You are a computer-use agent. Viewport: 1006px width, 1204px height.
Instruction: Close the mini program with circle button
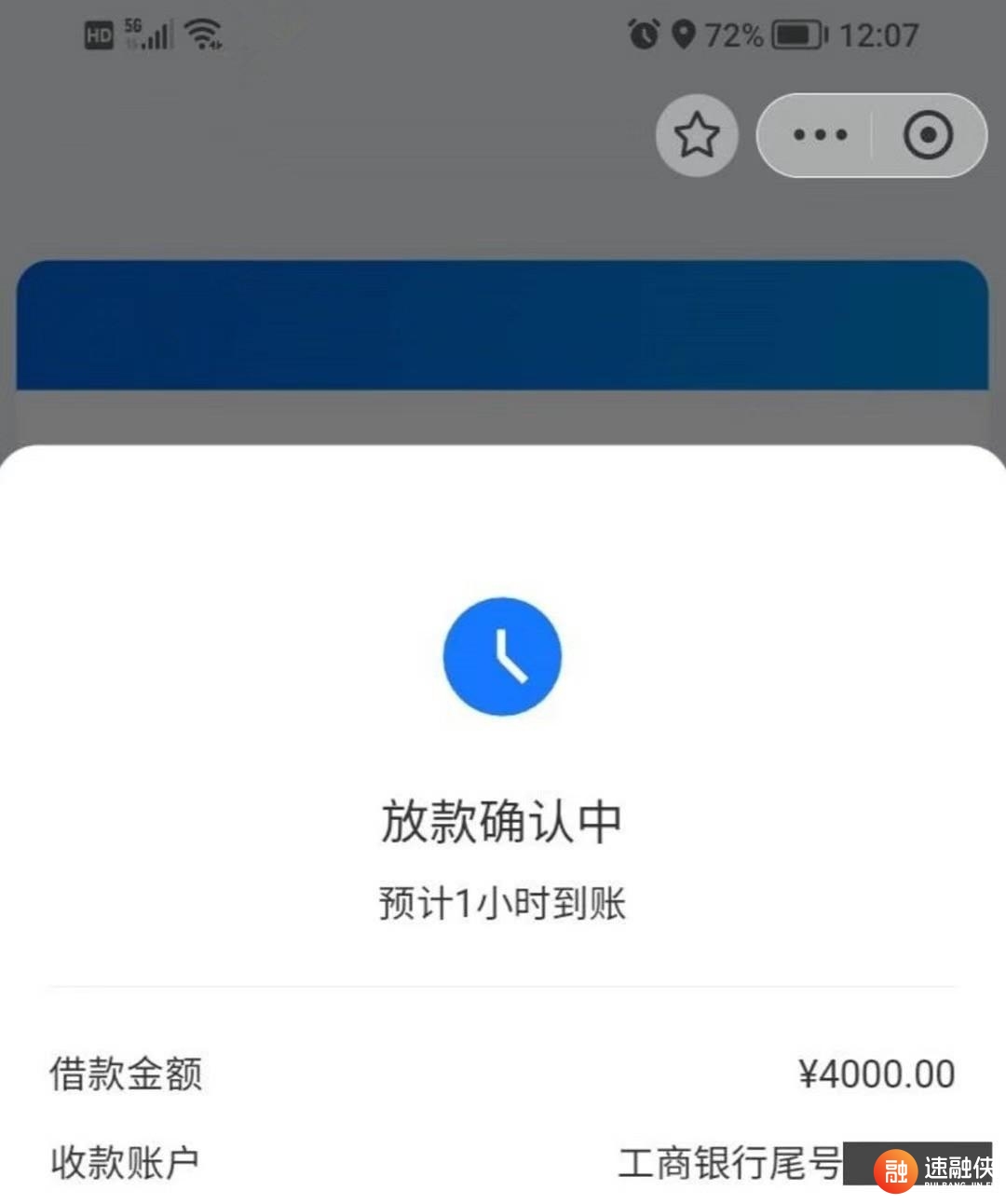[928, 135]
